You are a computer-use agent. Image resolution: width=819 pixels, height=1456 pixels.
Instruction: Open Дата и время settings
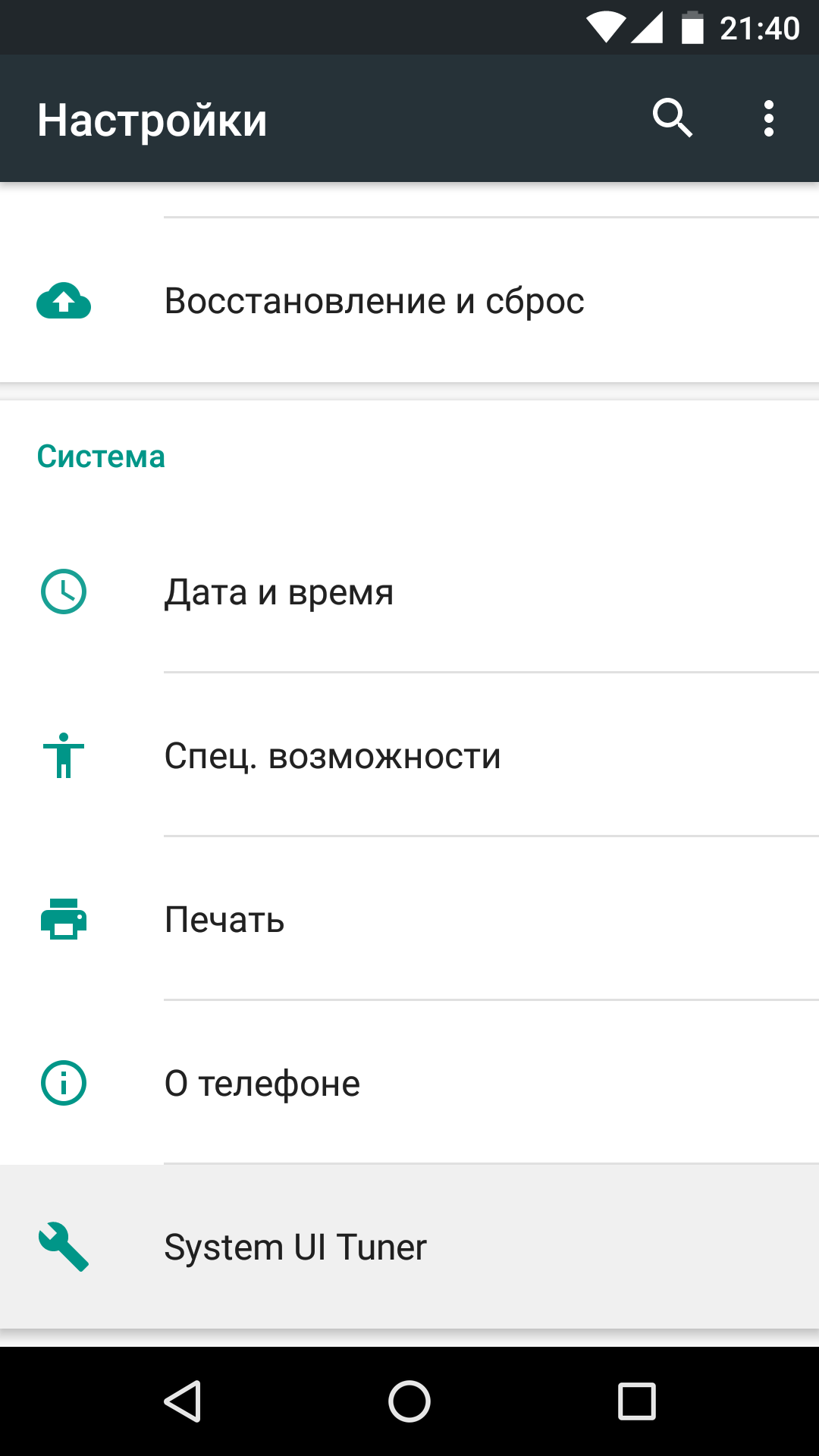point(409,591)
